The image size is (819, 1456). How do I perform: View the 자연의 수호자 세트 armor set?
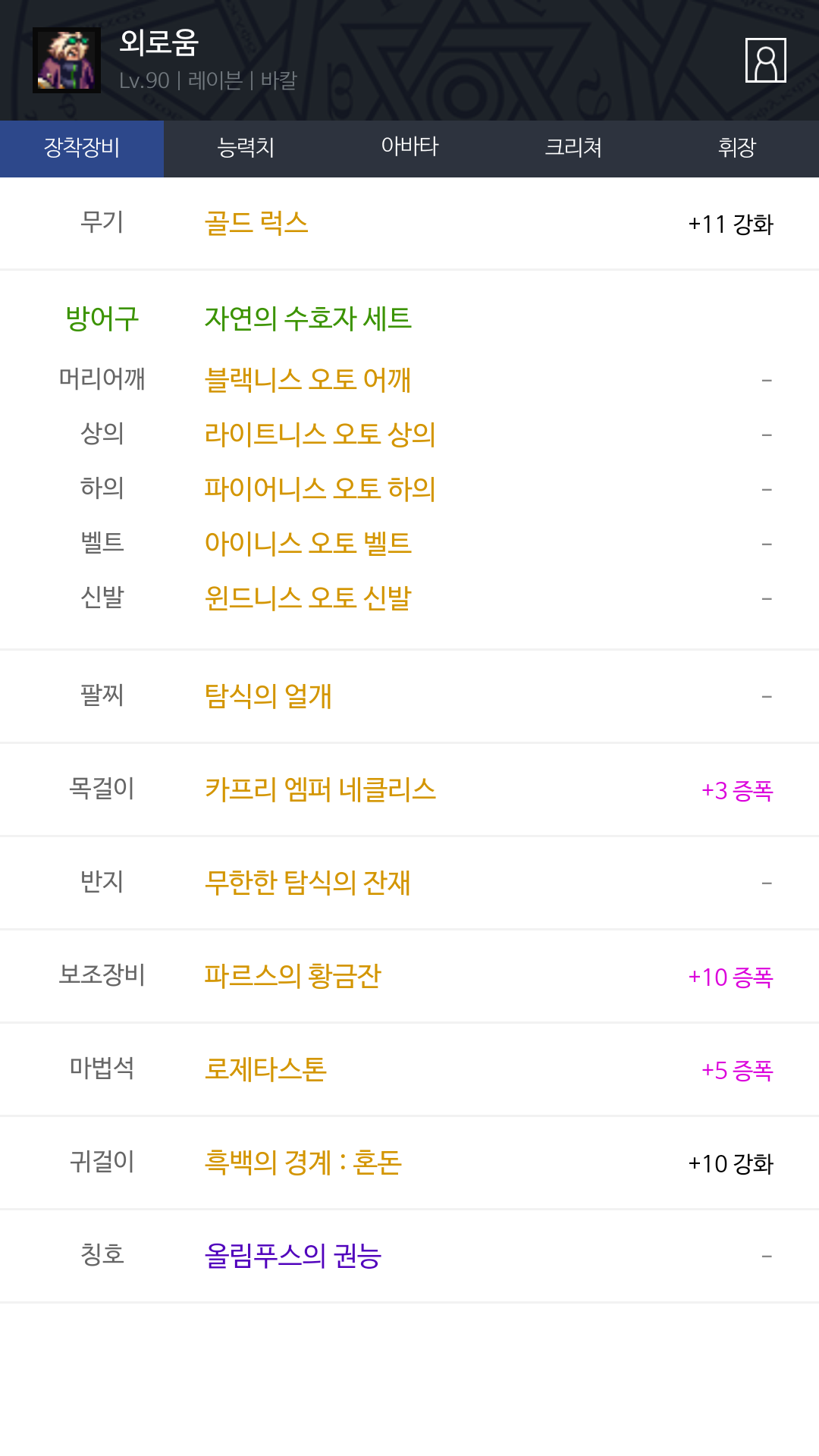tap(308, 318)
